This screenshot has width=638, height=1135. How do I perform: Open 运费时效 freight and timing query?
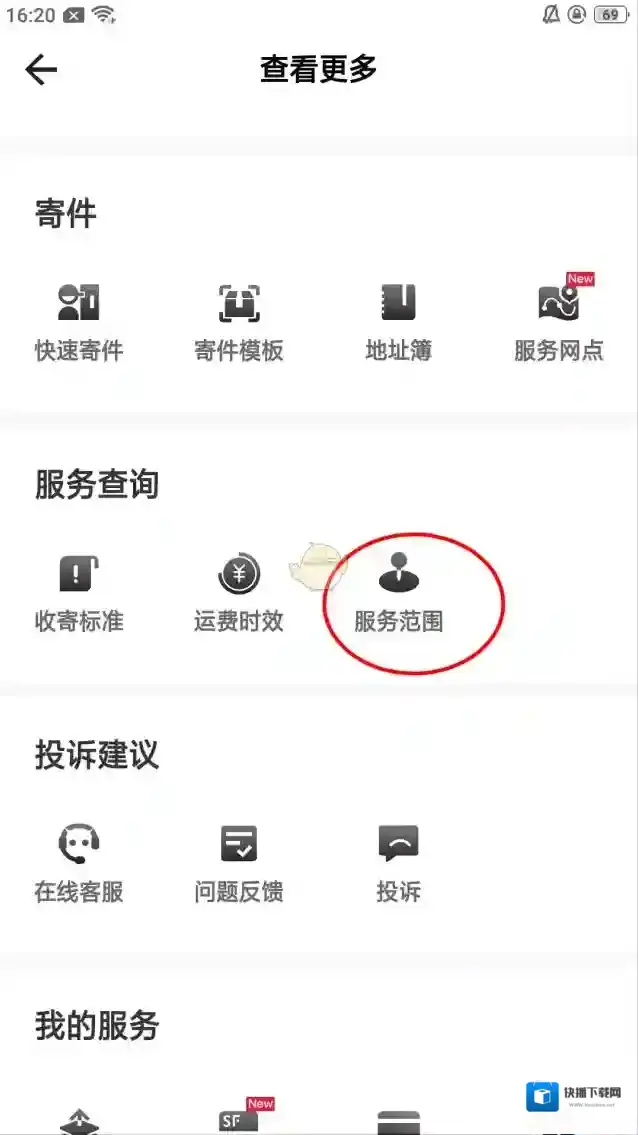click(239, 593)
